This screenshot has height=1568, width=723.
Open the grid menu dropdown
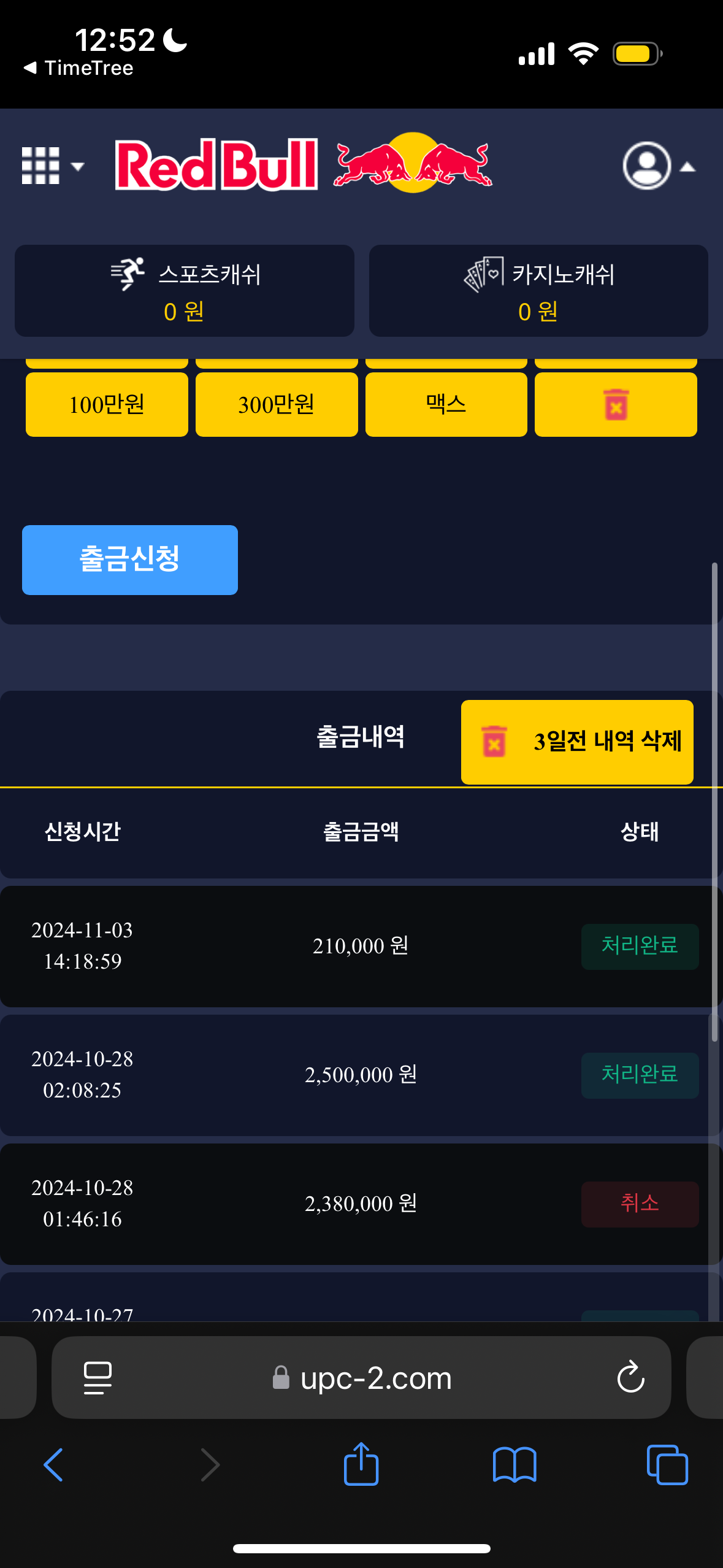click(52, 166)
